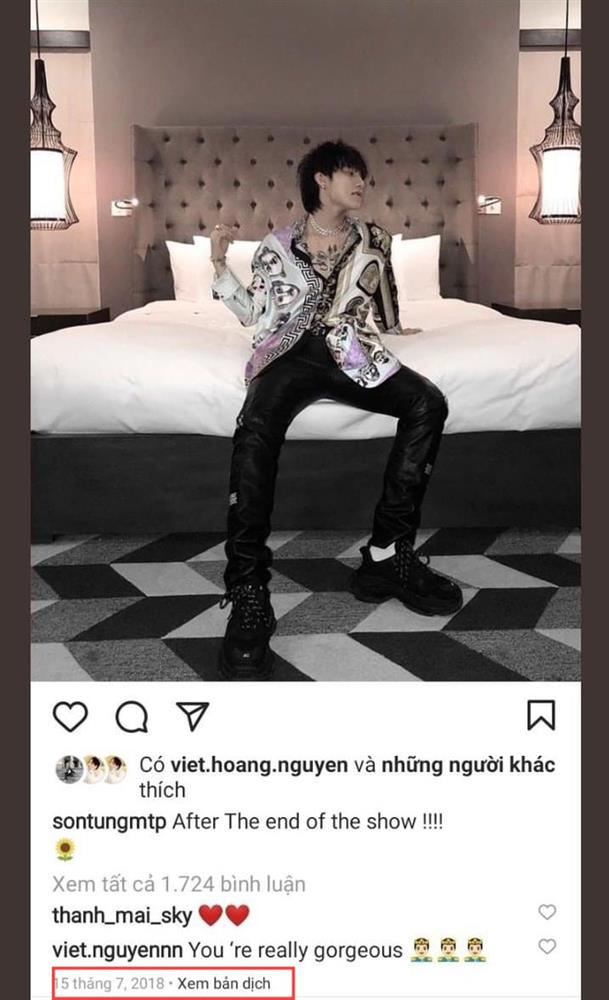Image resolution: width=609 pixels, height=1000 pixels.
Task: Open the comment bubble icon
Action: point(131,716)
